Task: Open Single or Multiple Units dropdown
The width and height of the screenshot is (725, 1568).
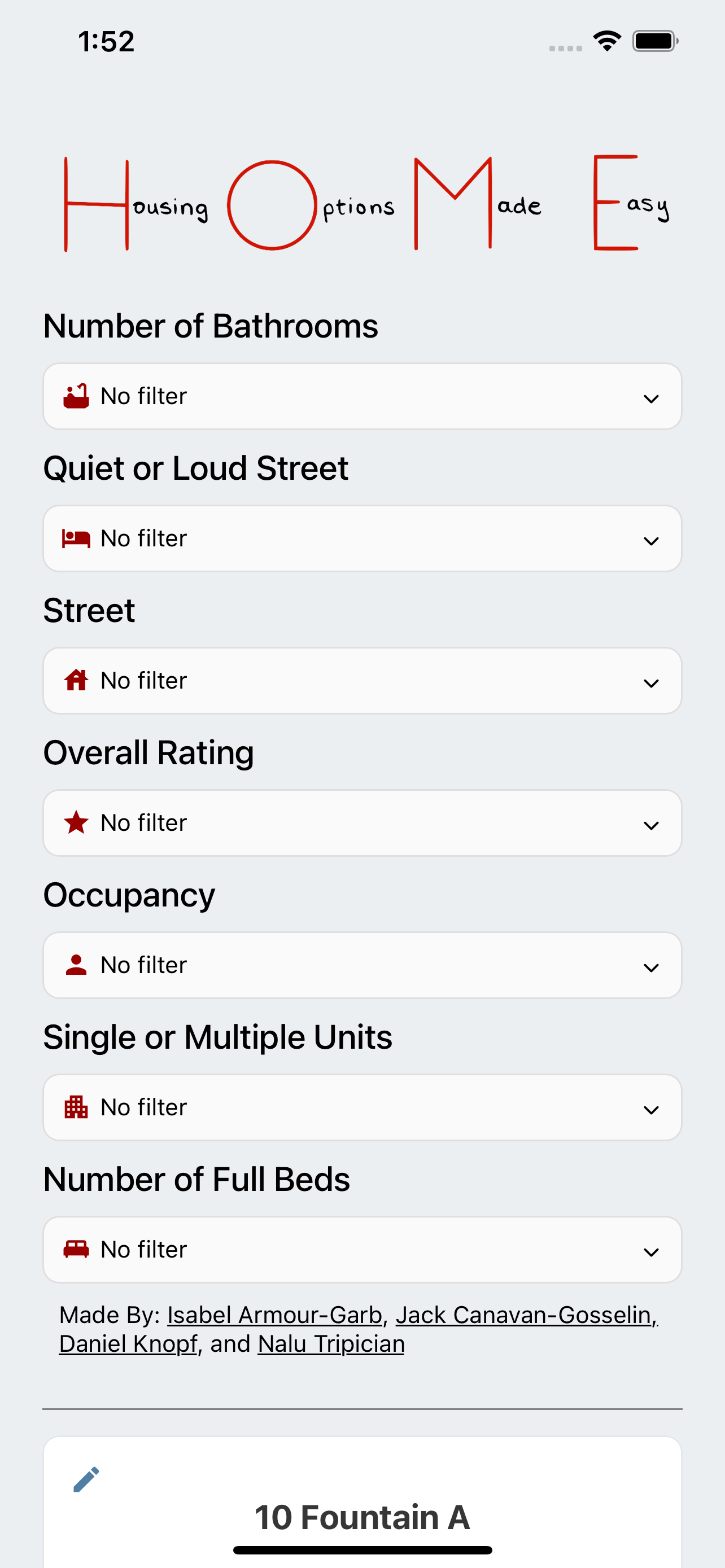Action: tap(362, 1107)
